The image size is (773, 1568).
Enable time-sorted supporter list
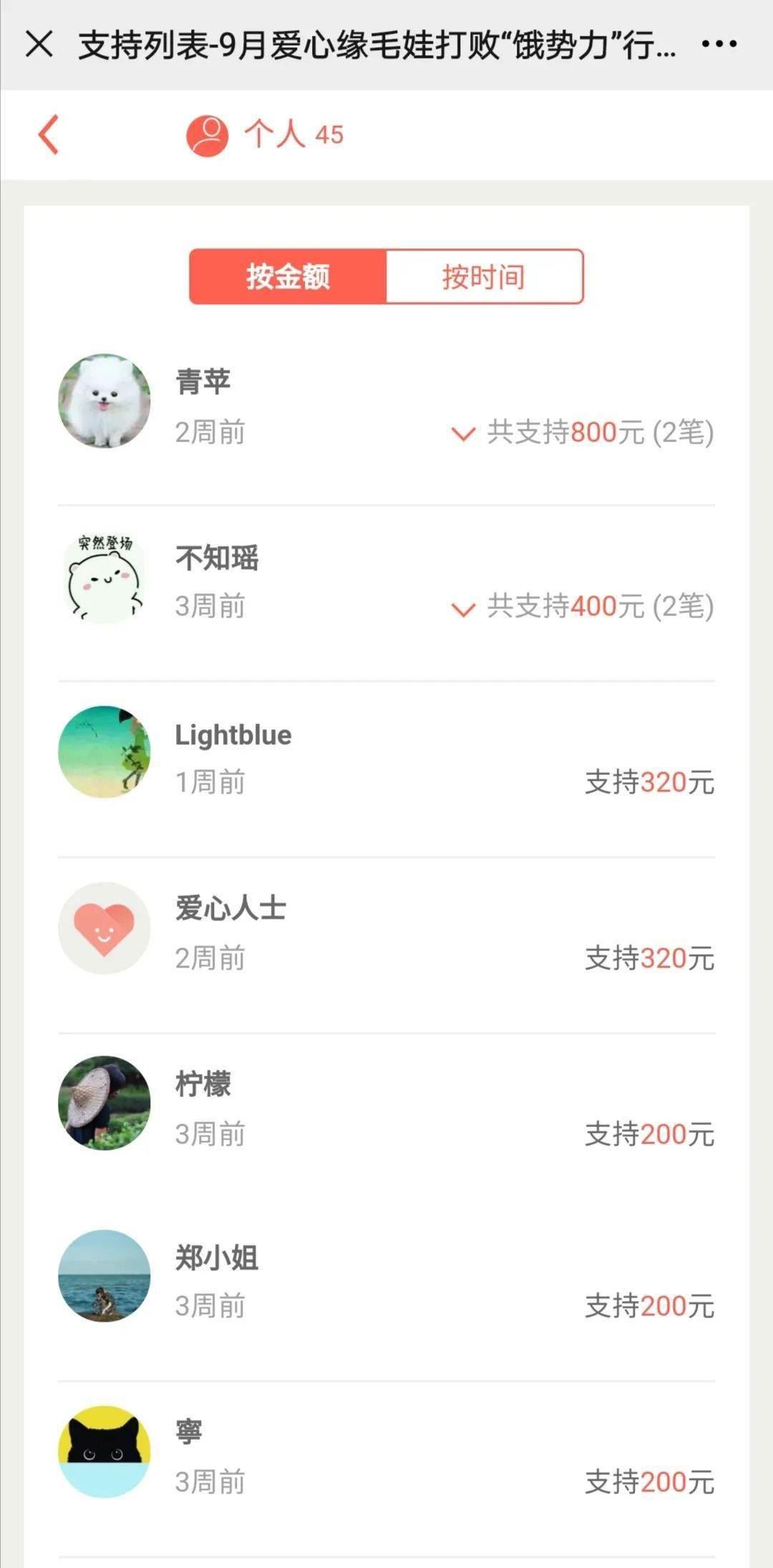(x=484, y=277)
